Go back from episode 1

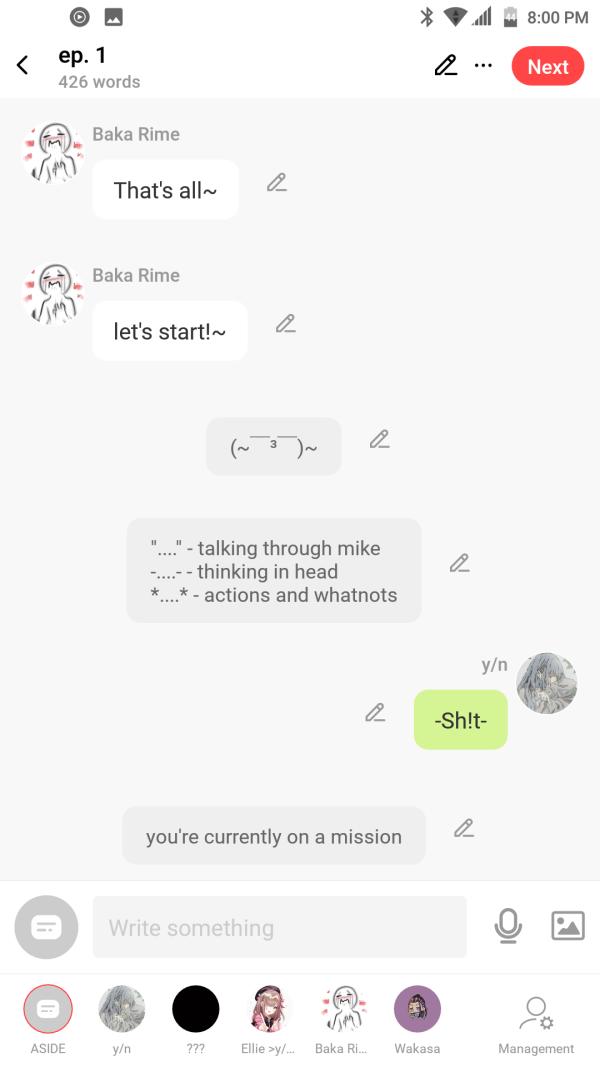[23, 67]
